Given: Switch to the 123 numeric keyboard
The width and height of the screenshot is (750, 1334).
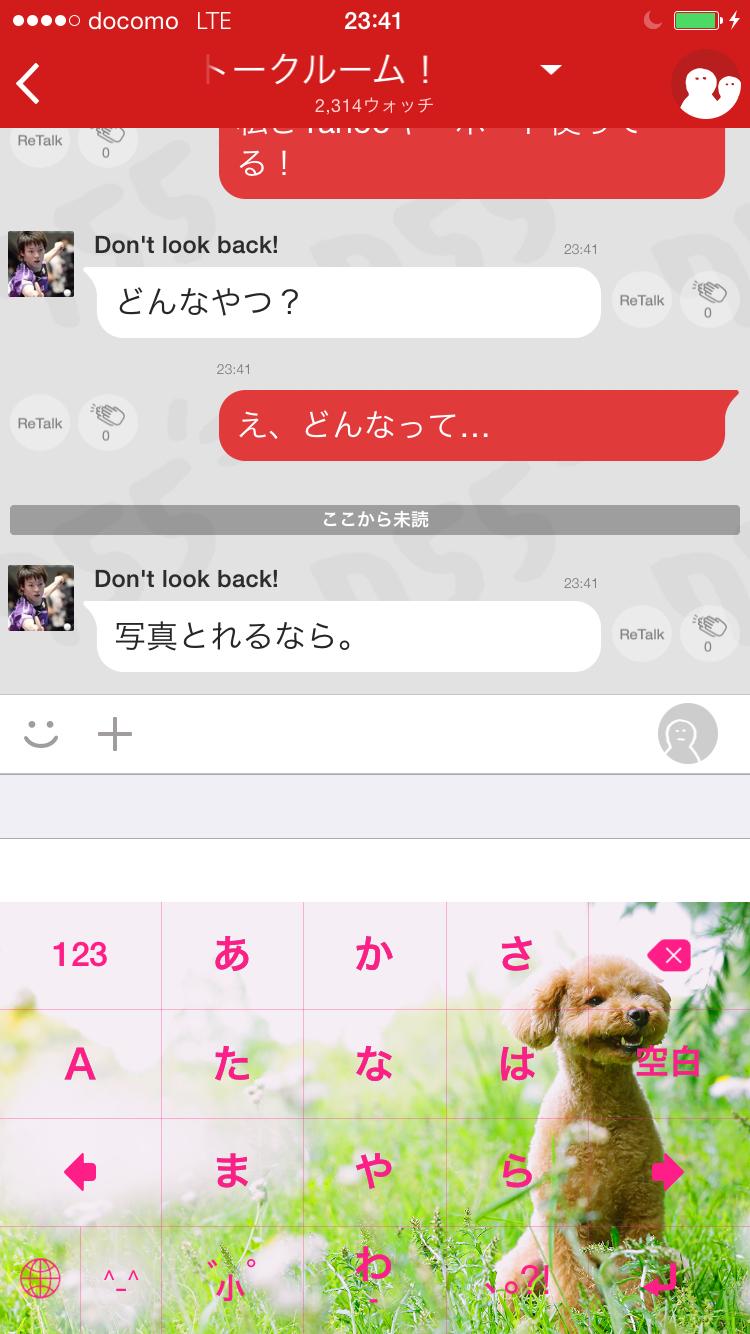Looking at the screenshot, I should tap(80, 955).
